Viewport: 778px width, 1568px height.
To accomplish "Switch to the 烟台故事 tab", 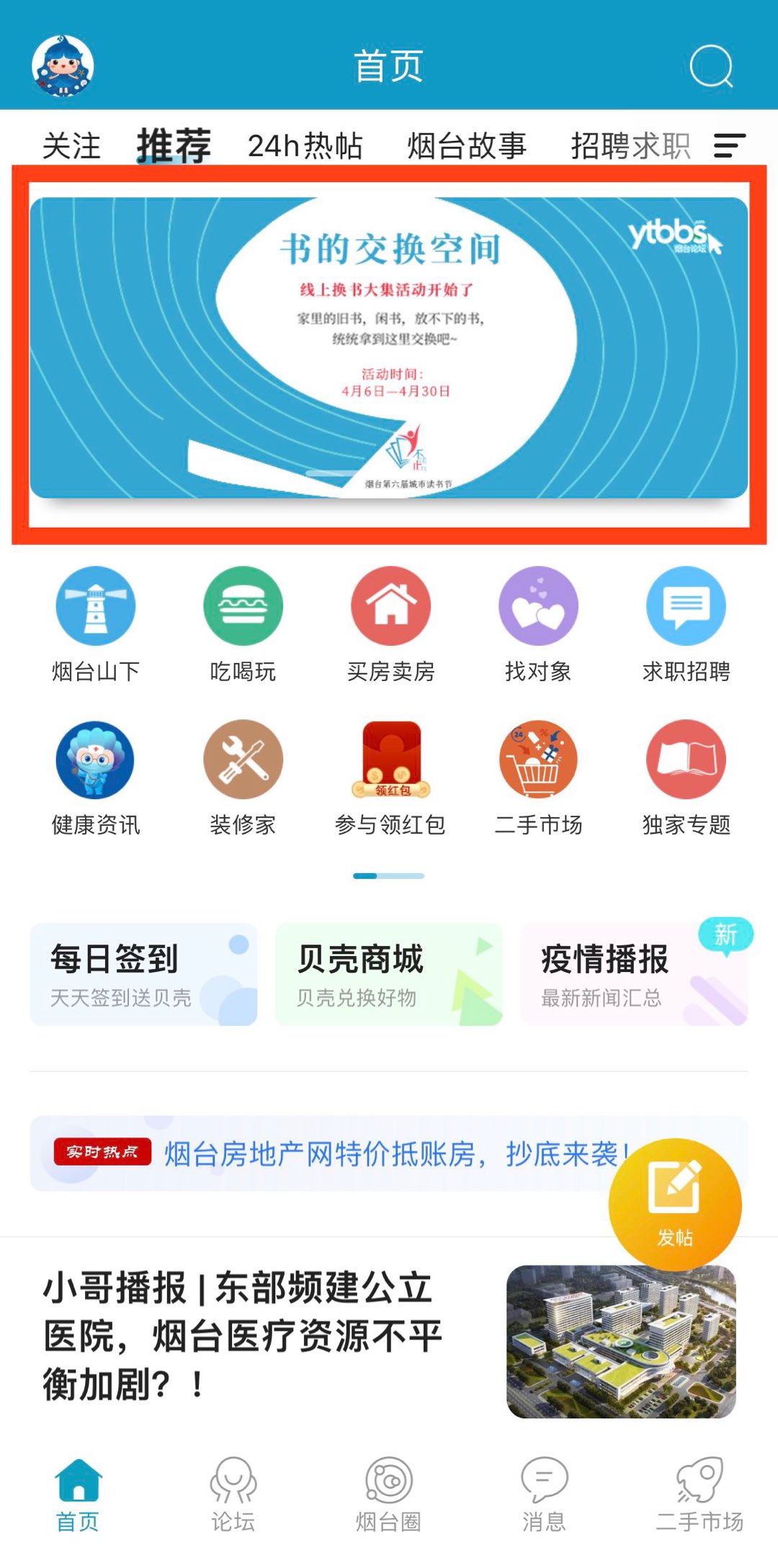I will point(467,146).
